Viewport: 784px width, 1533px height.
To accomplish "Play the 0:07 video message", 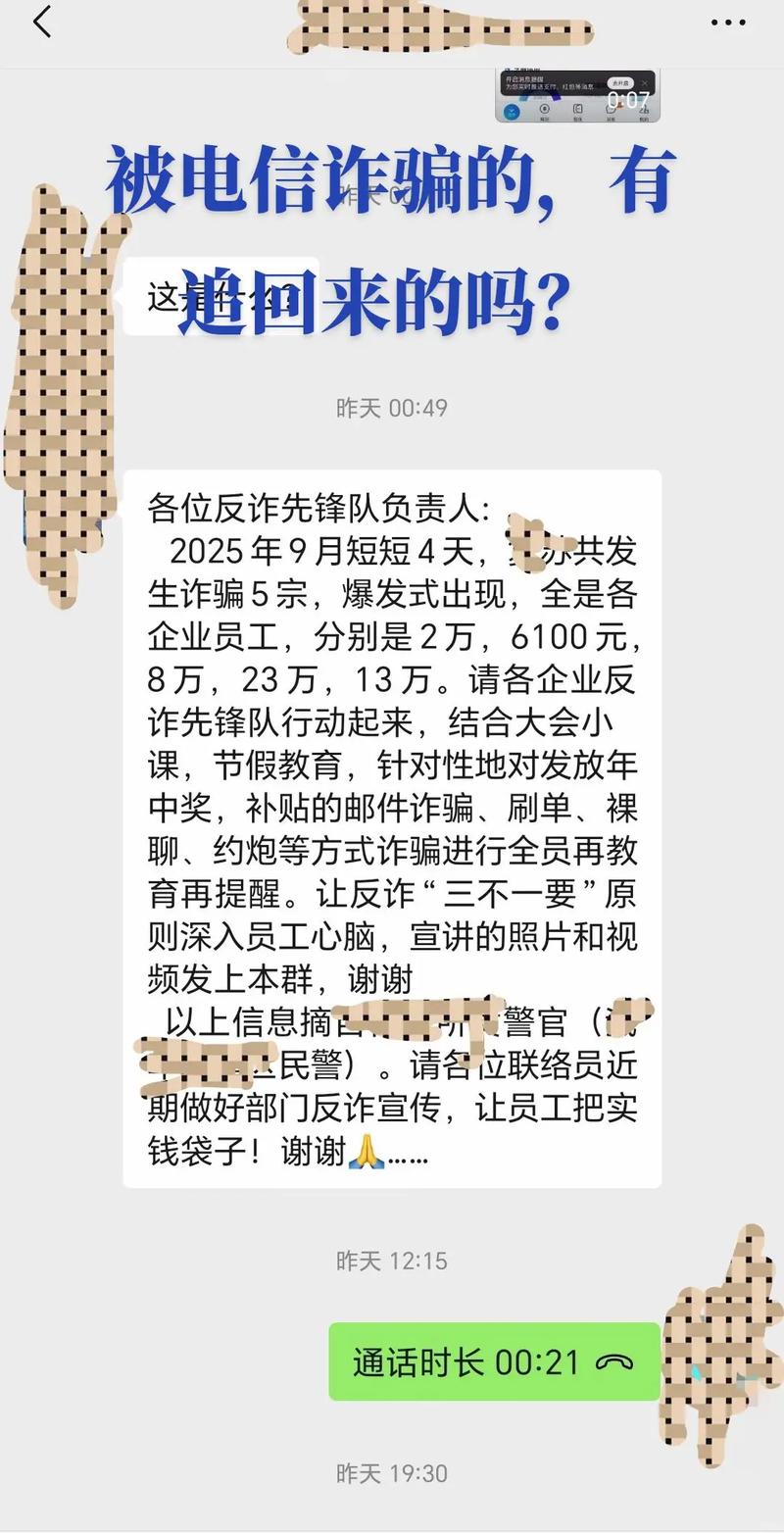I will [x=577, y=96].
